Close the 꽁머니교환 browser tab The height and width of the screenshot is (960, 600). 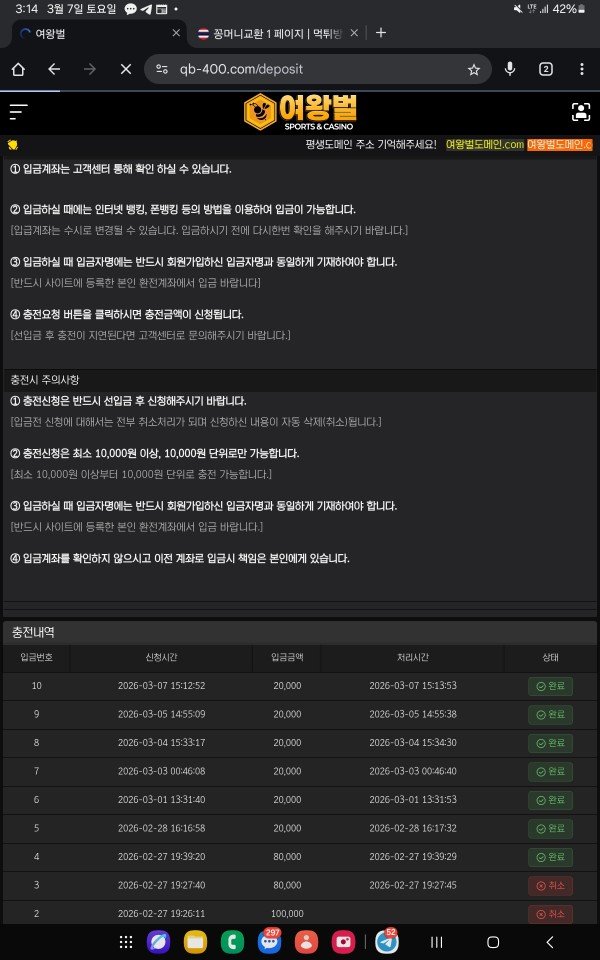354,33
